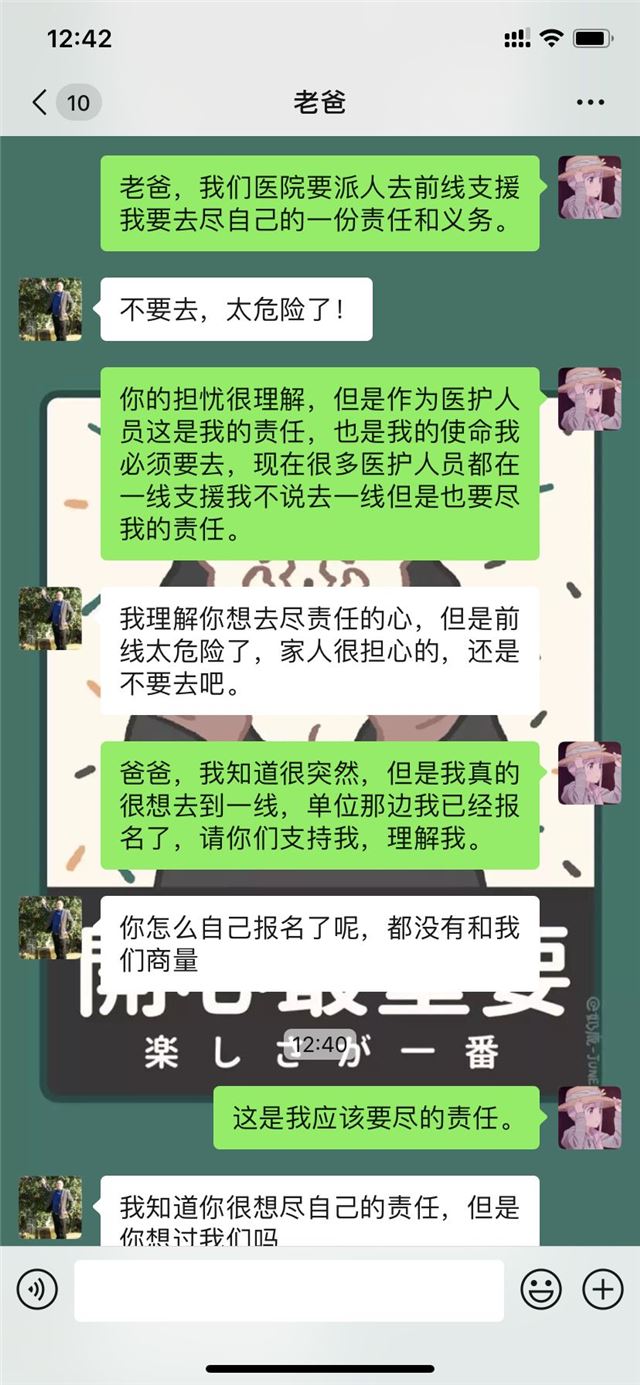
Task: View dad's avatar beside '不要去，太危险了！'
Action: click(x=50, y=309)
